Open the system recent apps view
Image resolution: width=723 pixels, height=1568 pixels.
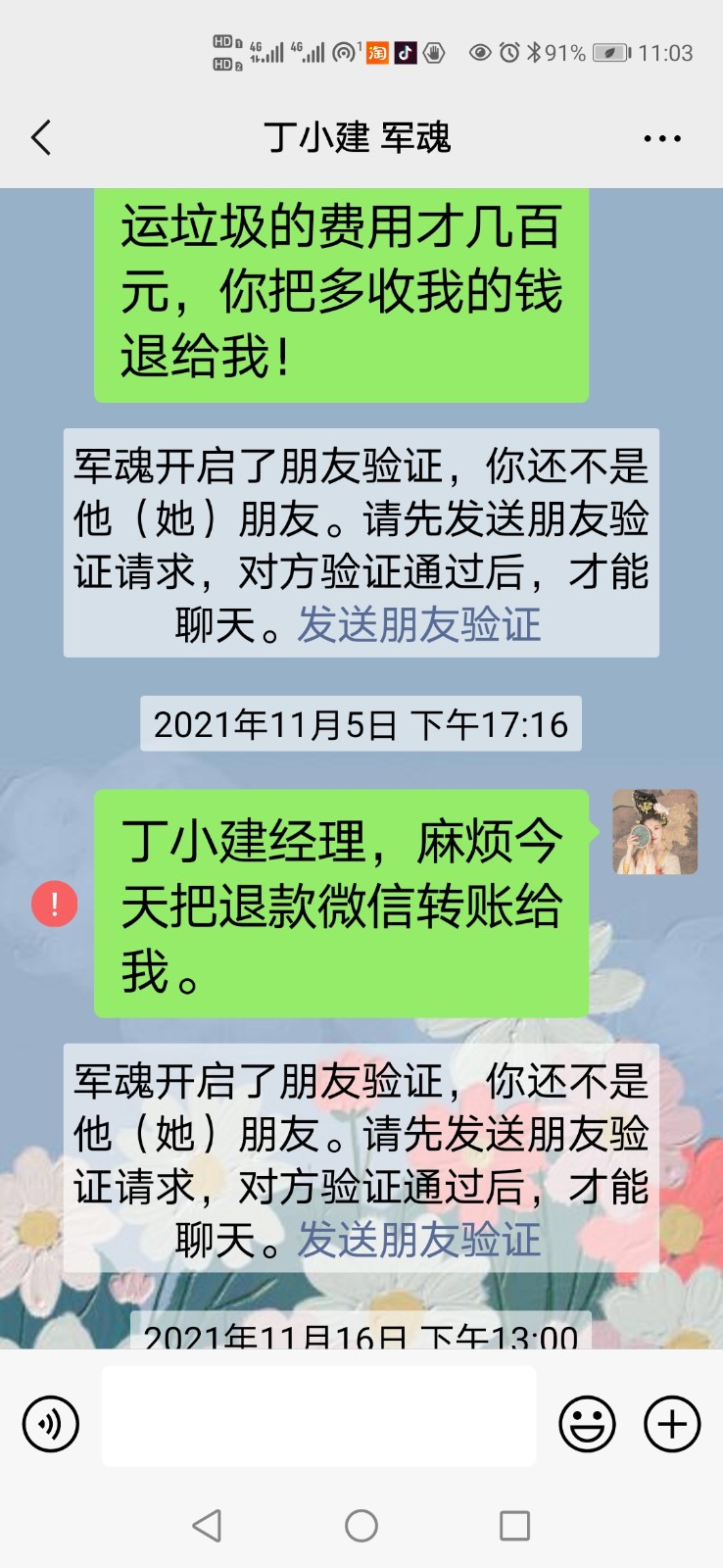514,1526
